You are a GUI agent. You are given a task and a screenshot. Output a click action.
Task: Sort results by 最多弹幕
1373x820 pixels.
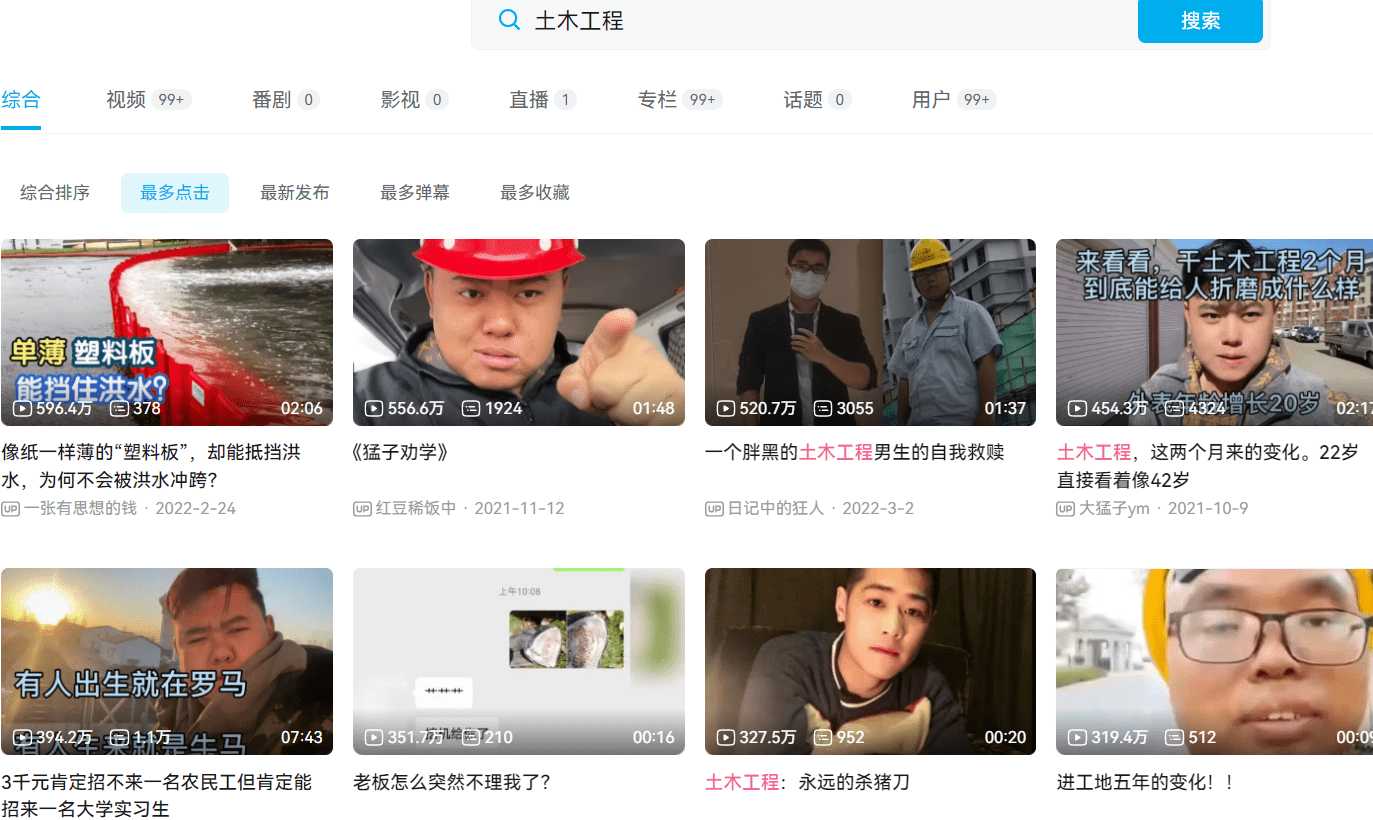414,193
